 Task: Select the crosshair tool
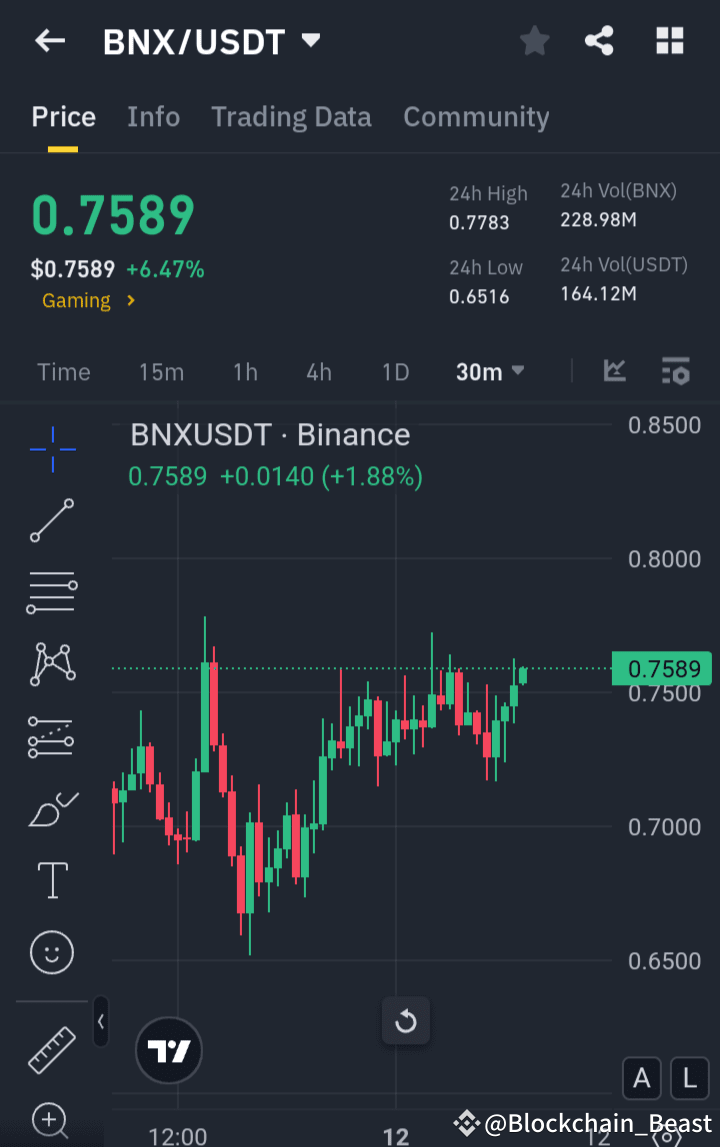(51, 450)
